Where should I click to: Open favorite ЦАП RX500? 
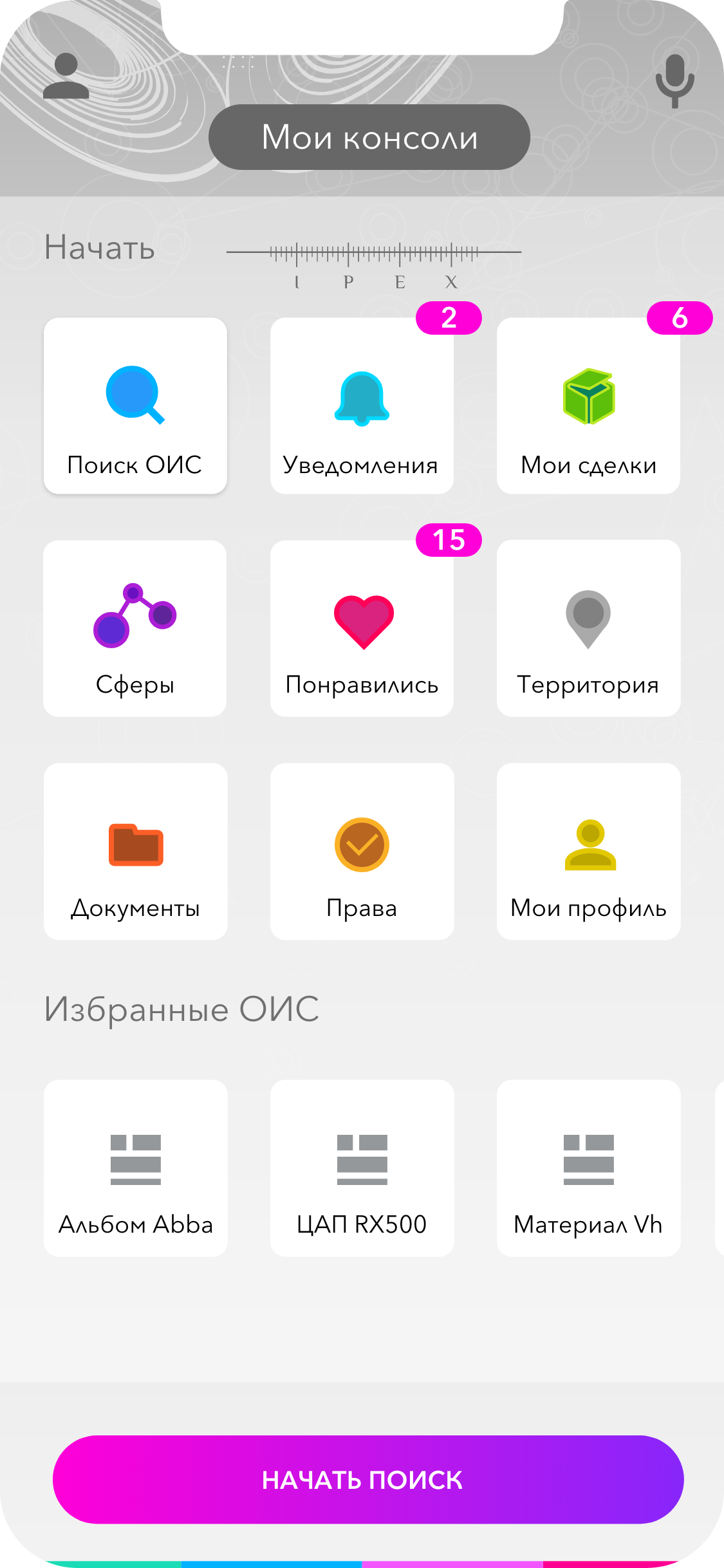[362, 1168]
